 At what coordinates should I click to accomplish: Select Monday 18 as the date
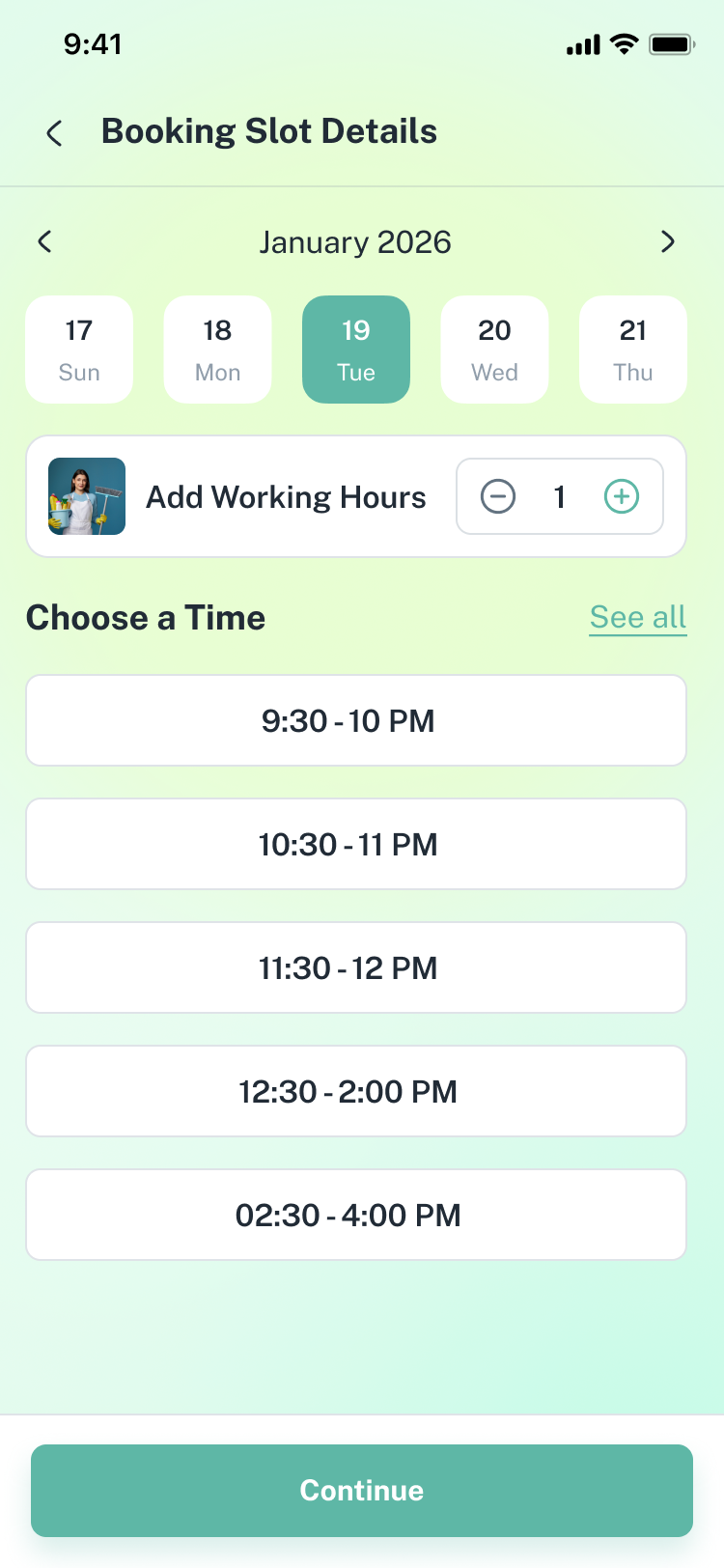pyautogui.click(x=217, y=350)
